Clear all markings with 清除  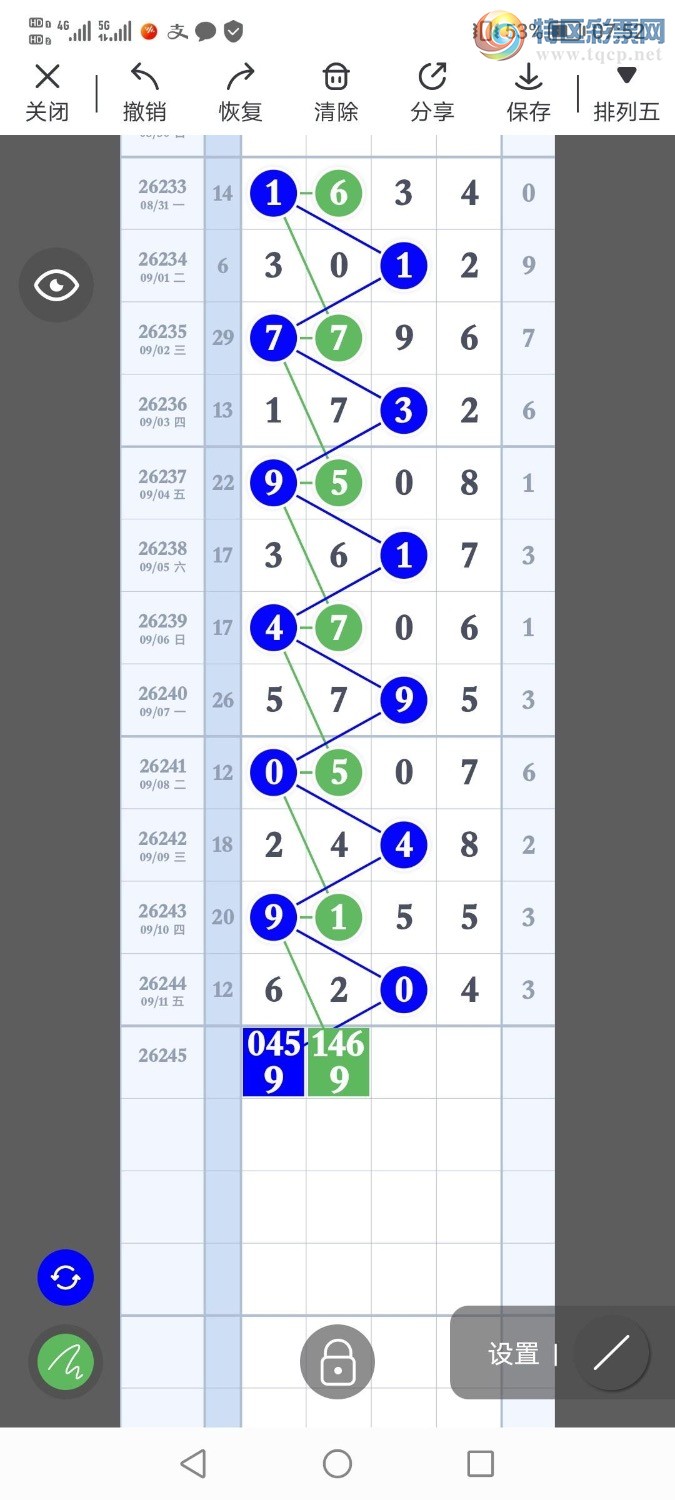click(x=336, y=92)
